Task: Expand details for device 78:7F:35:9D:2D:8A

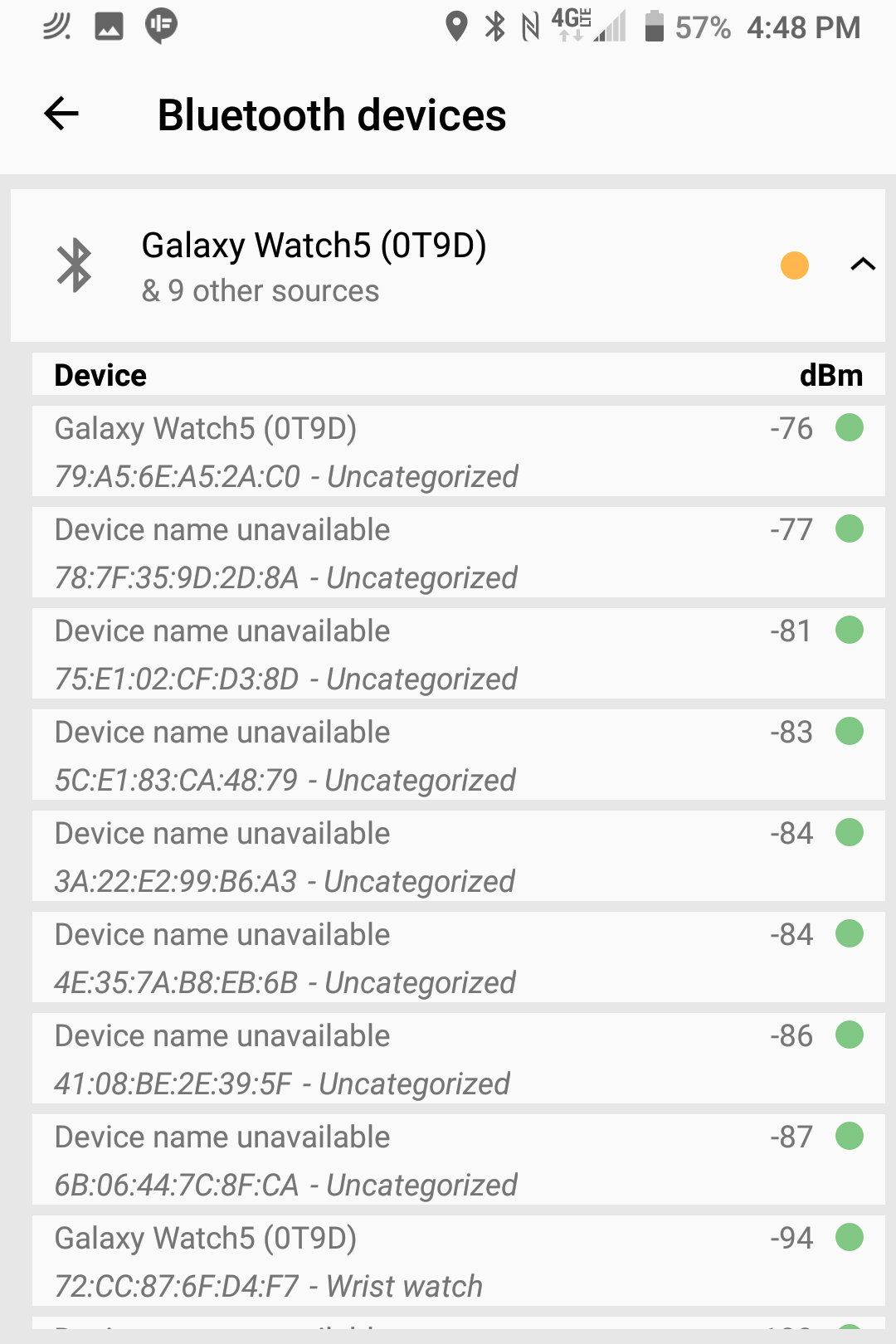Action: point(448,552)
